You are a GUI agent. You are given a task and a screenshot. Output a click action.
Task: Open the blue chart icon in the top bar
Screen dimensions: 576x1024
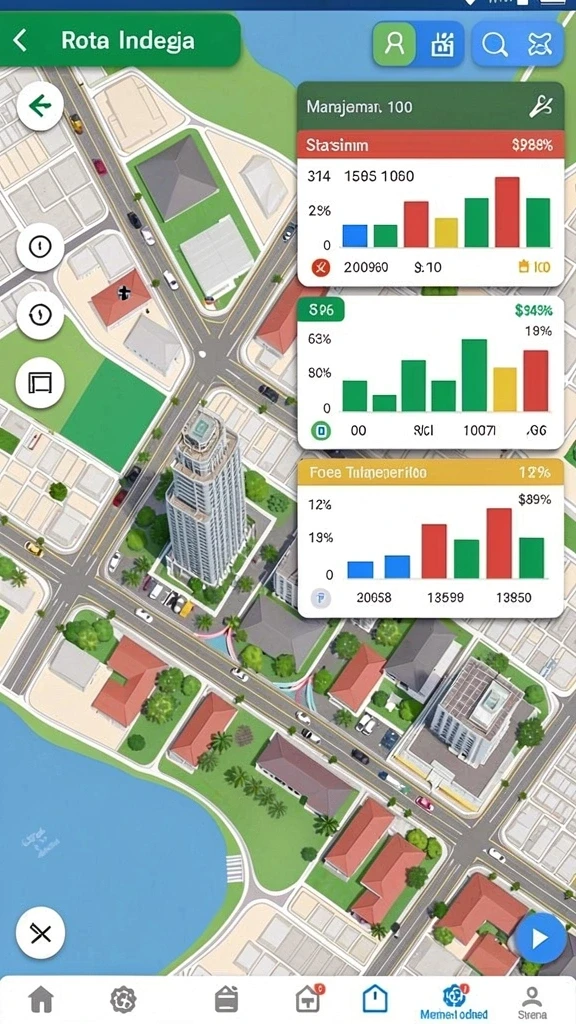tap(441, 44)
